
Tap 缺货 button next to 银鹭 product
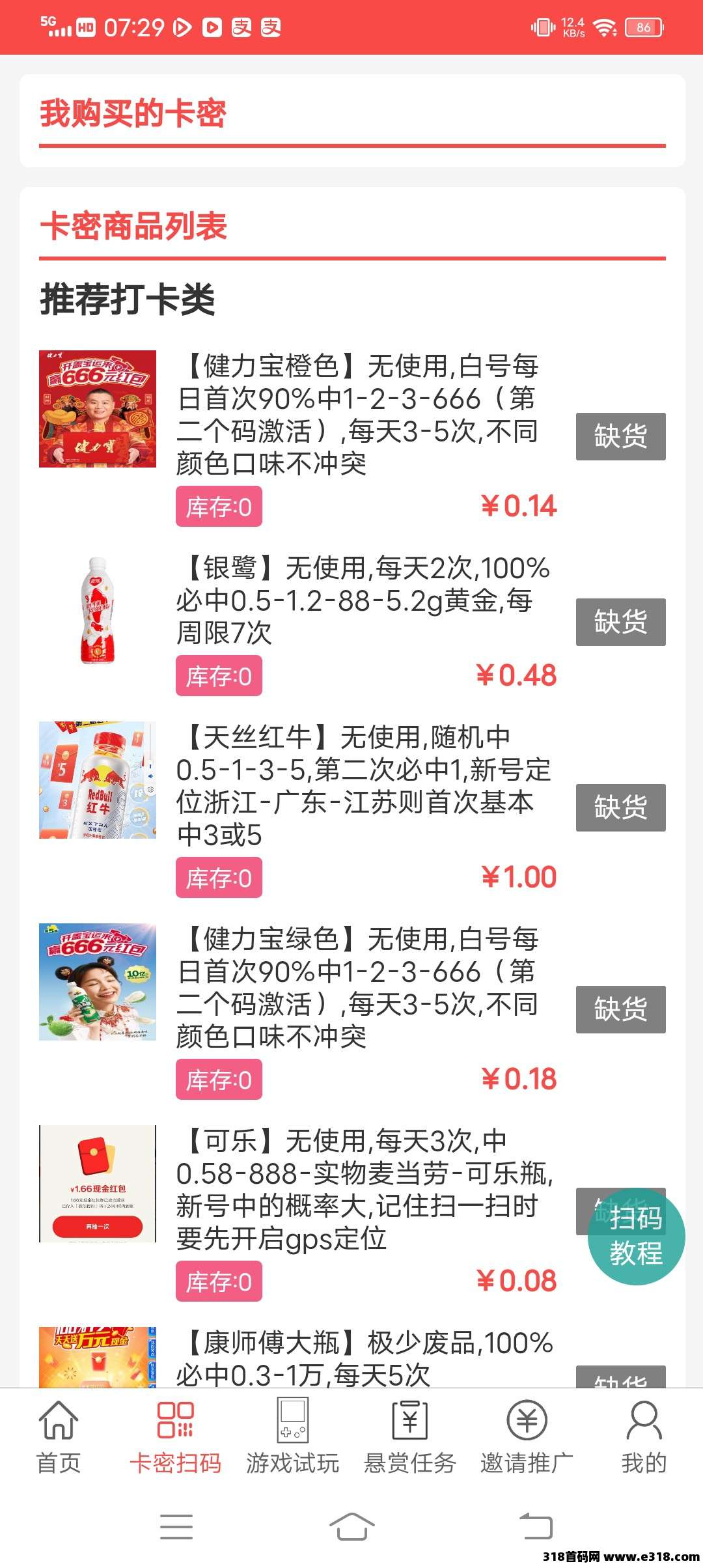click(x=620, y=622)
